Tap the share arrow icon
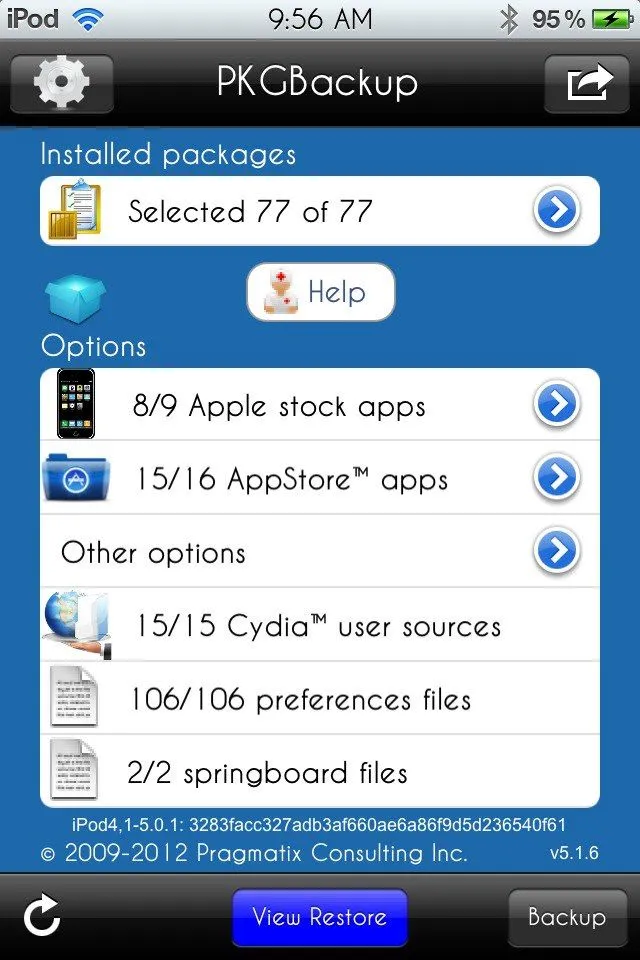Screen dimensions: 640x960 pyautogui.click(x=586, y=83)
